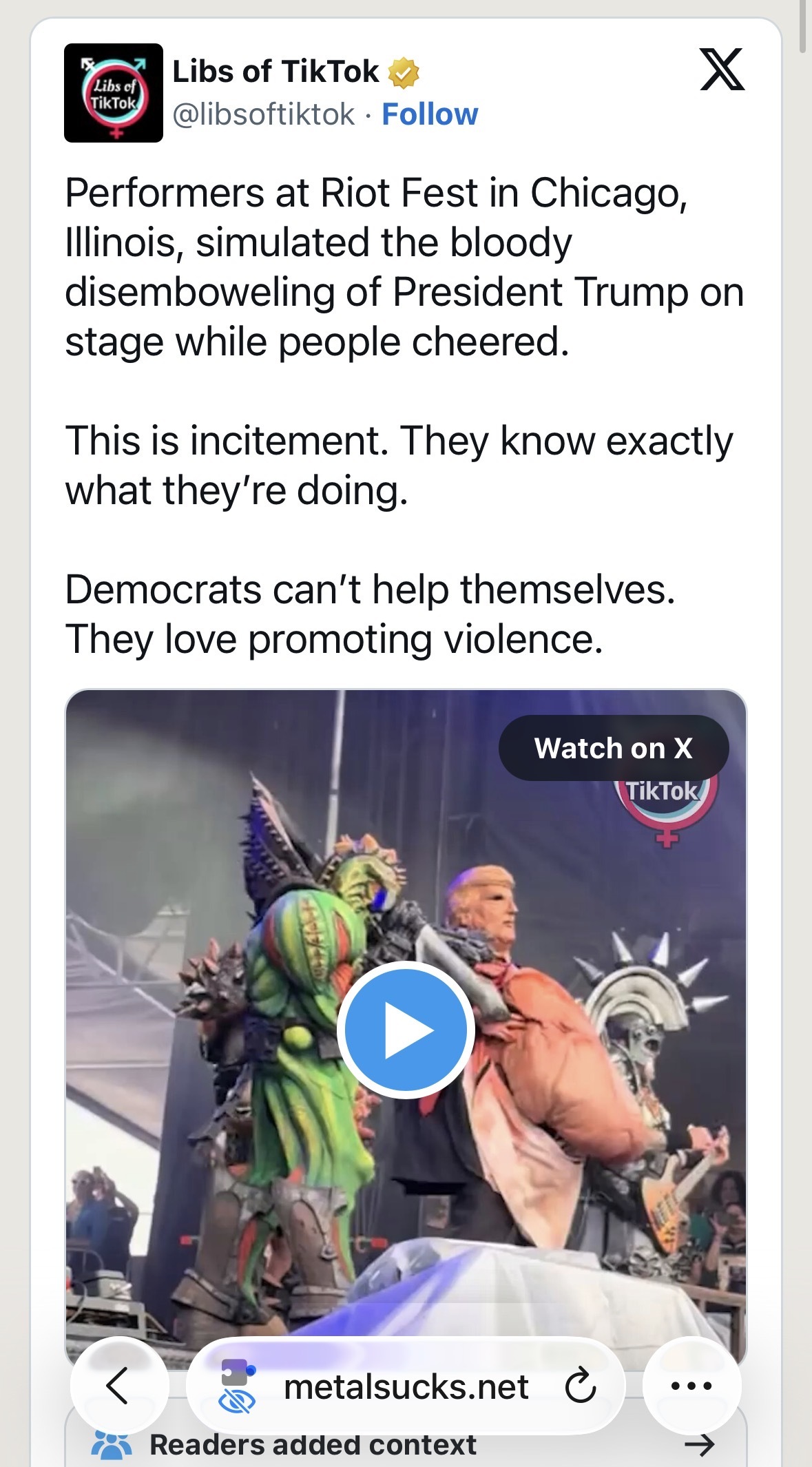This screenshot has height=1467, width=812.
Task: Play the embedded video
Action: coord(405,1029)
